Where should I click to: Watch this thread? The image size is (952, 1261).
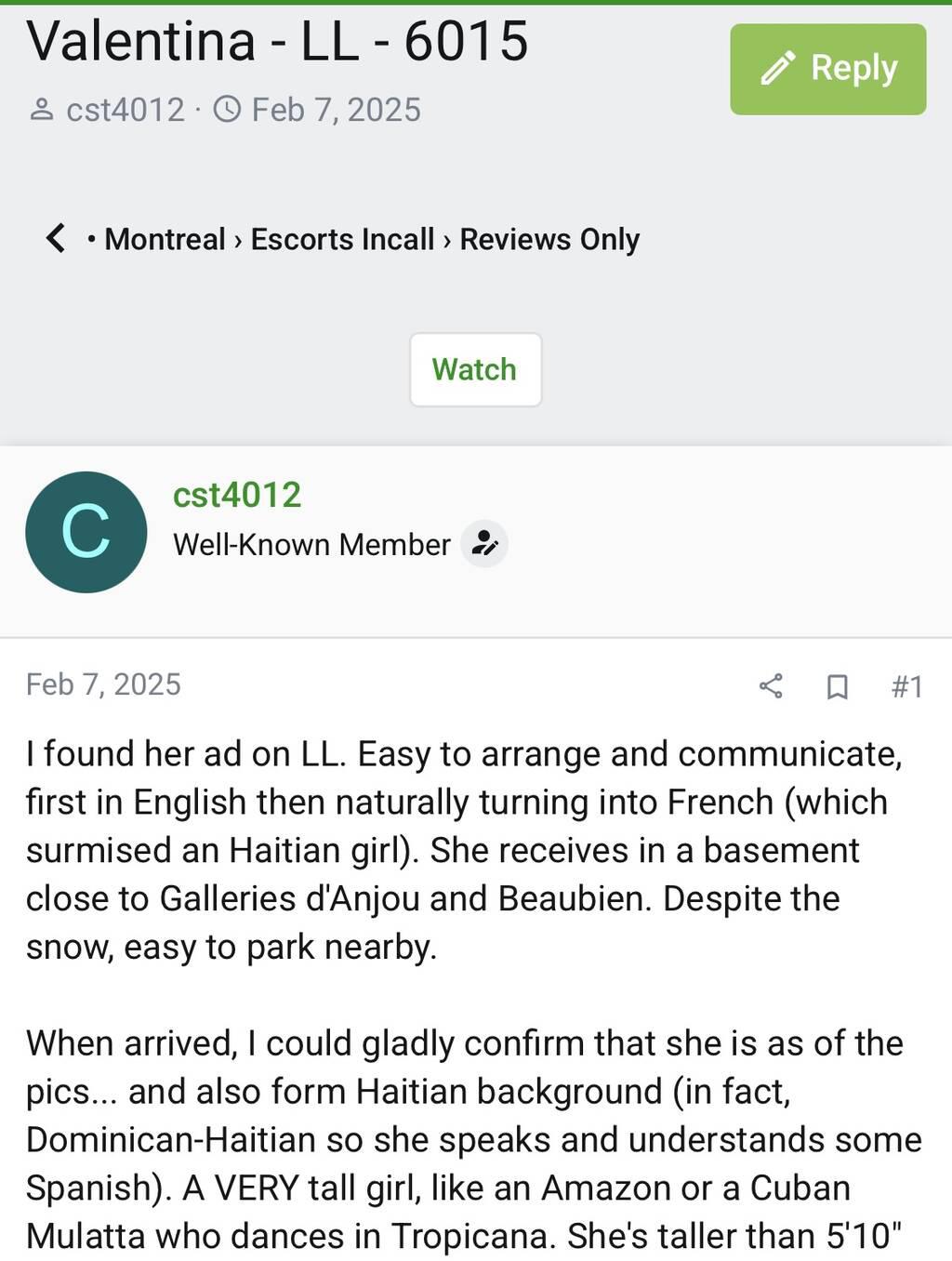[x=475, y=369]
